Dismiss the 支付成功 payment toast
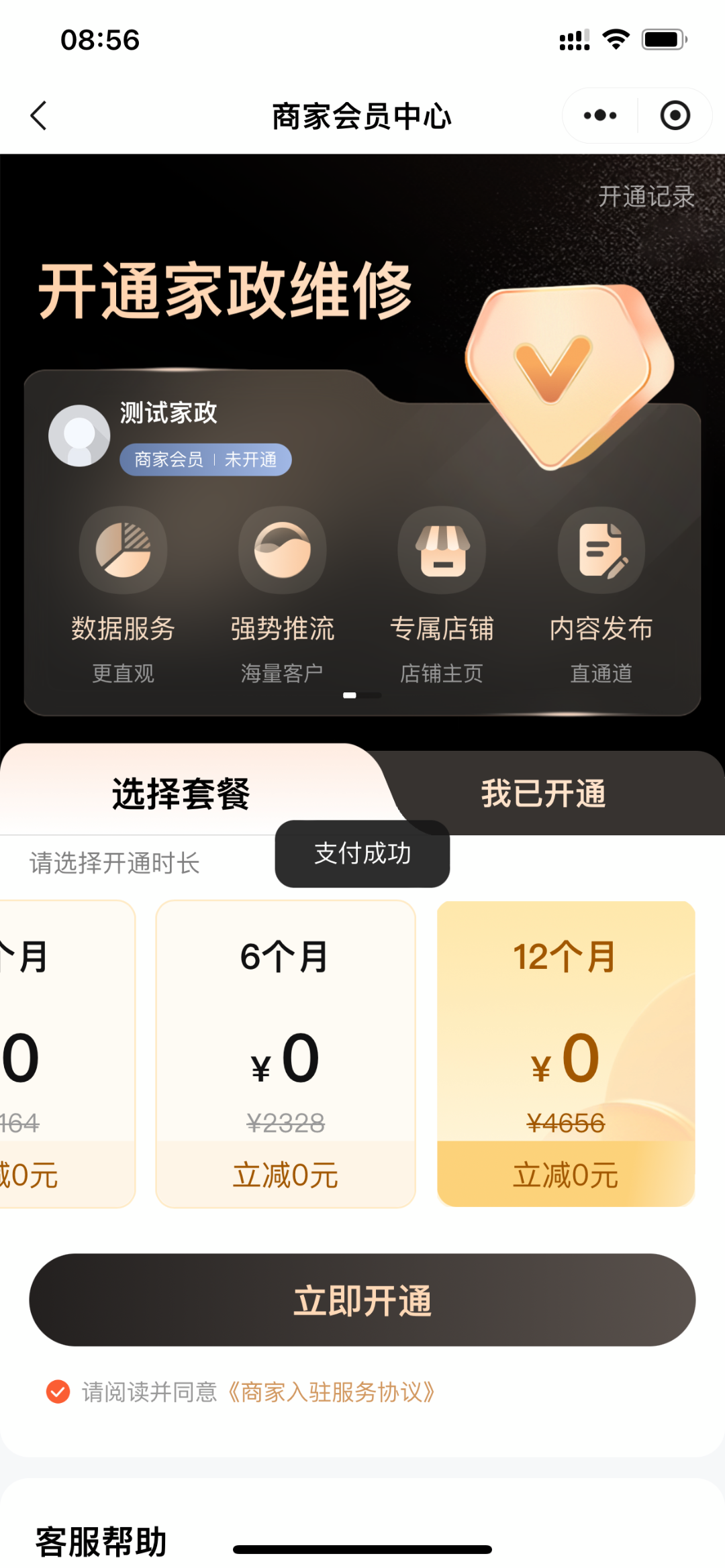Viewport: 725px width, 1568px height. (362, 855)
